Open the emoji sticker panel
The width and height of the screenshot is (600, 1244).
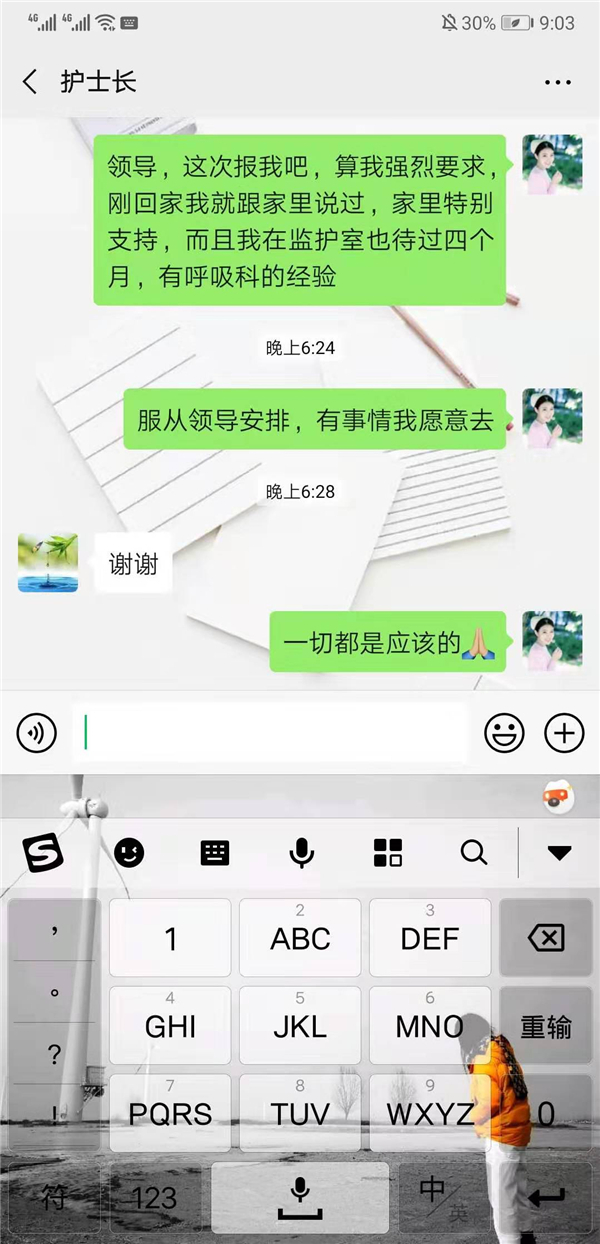[504, 733]
